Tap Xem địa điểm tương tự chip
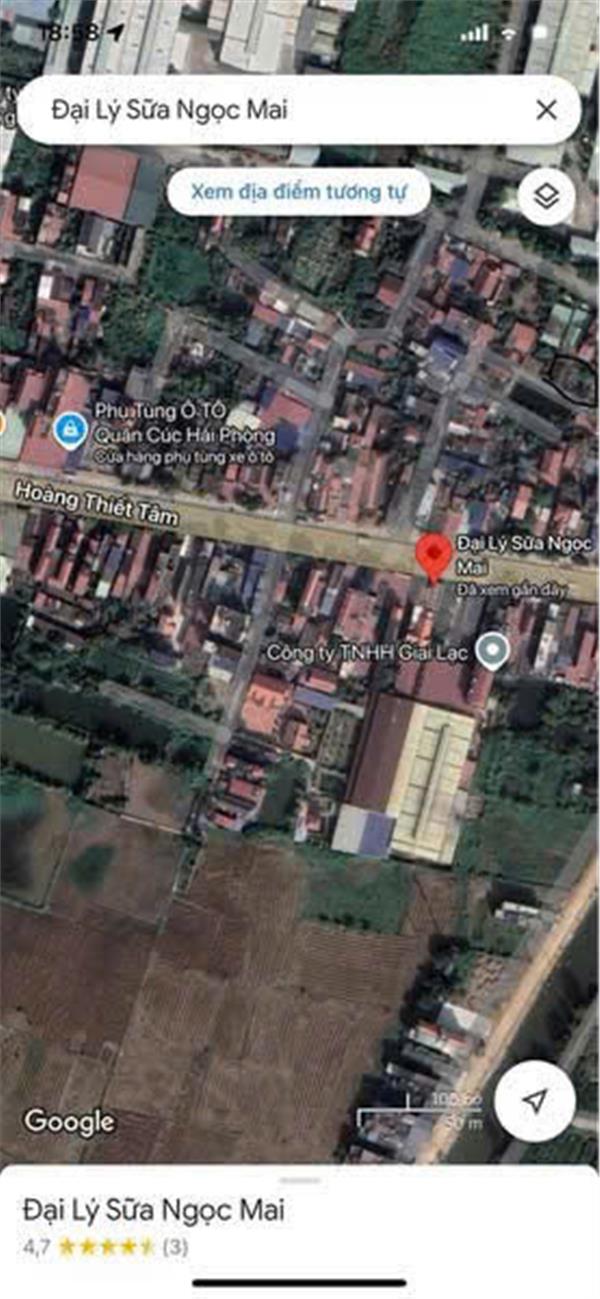The width and height of the screenshot is (600, 1299). tap(298, 191)
